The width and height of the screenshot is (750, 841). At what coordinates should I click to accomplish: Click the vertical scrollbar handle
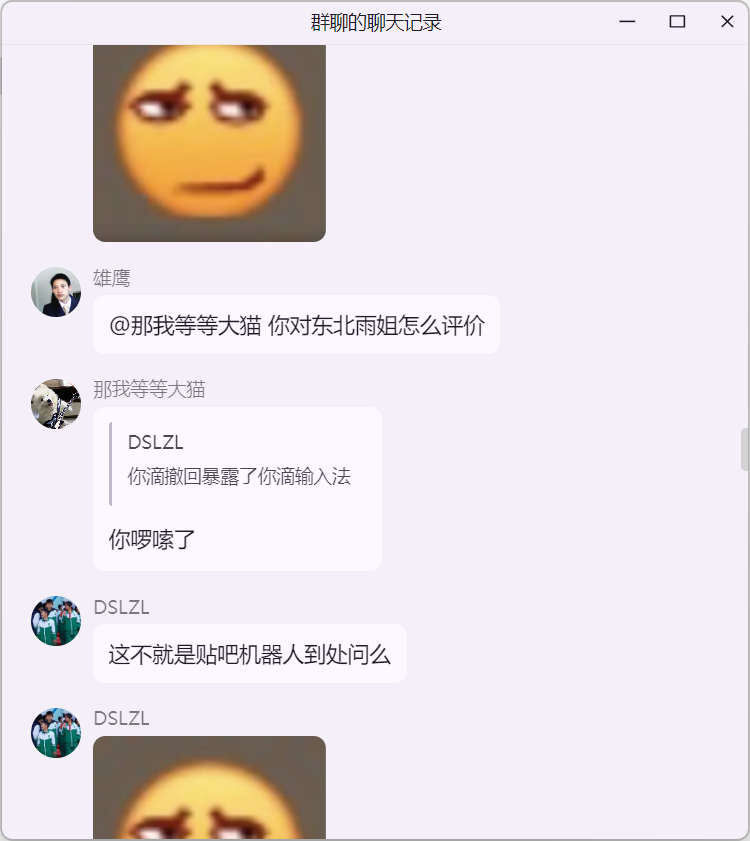(744, 449)
